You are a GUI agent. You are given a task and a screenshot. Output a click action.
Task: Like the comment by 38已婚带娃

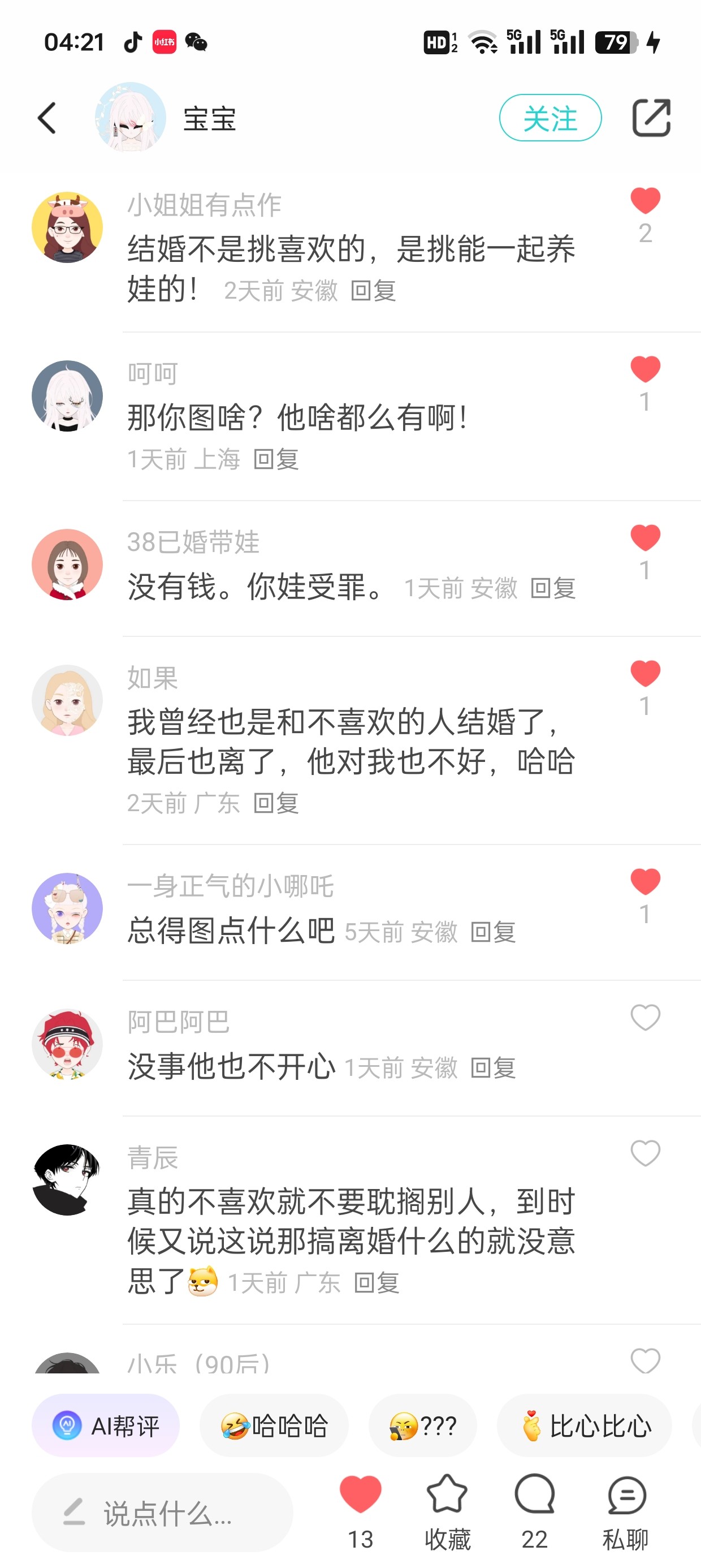[x=645, y=538]
